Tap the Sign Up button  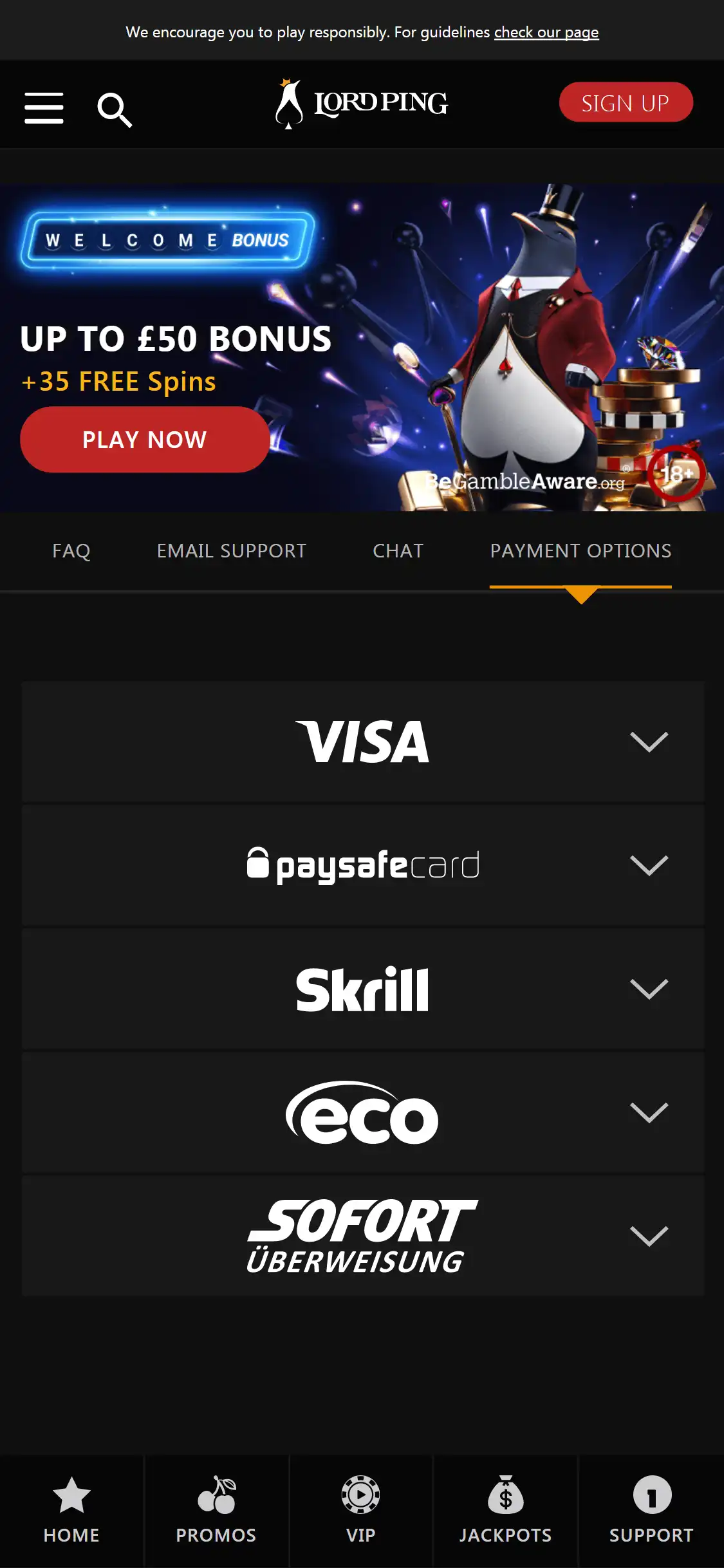[x=625, y=103]
